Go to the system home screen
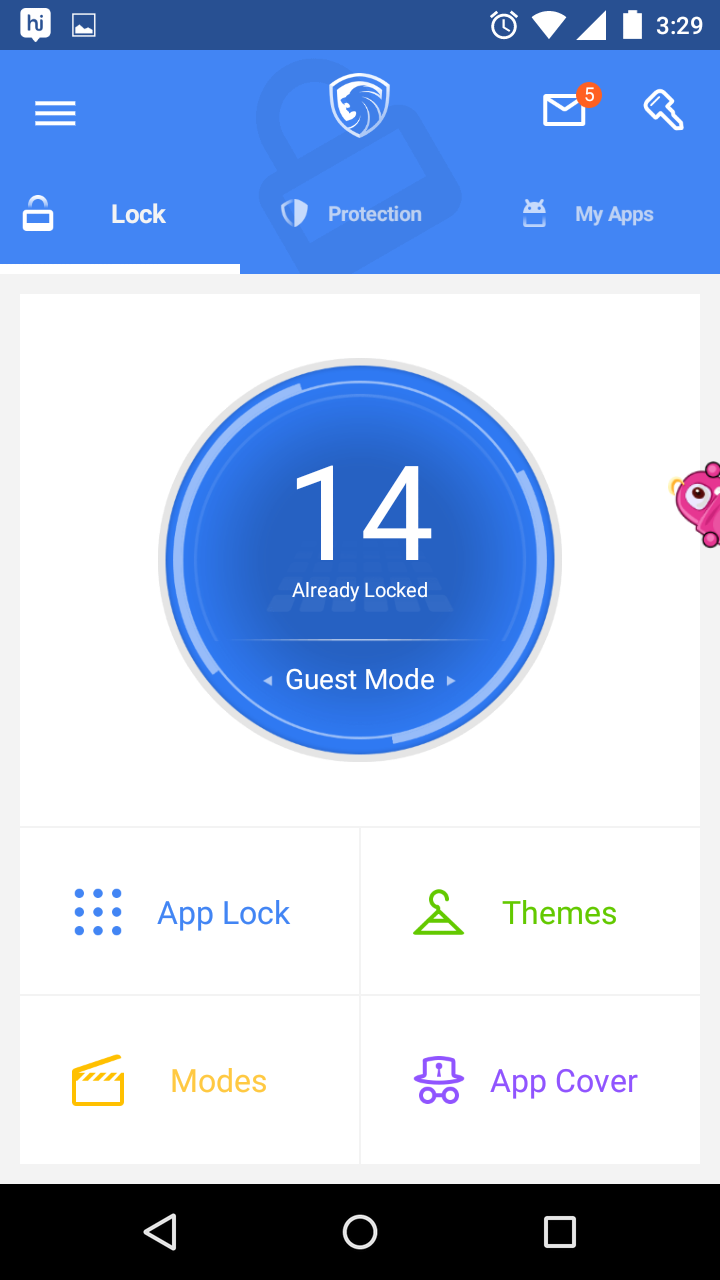The image size is (720, 1280). [x=360, y=1232]
